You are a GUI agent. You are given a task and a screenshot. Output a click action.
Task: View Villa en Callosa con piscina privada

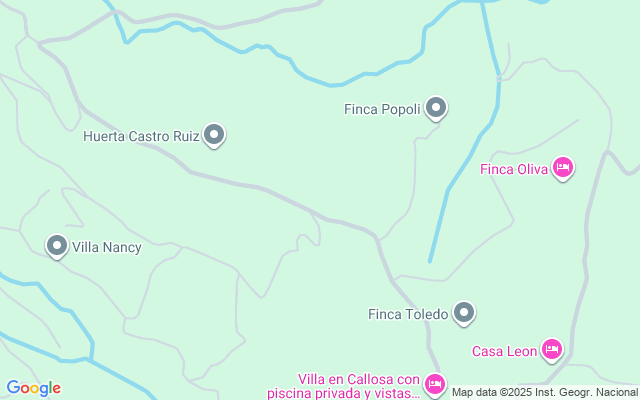[x=434, y=383]
